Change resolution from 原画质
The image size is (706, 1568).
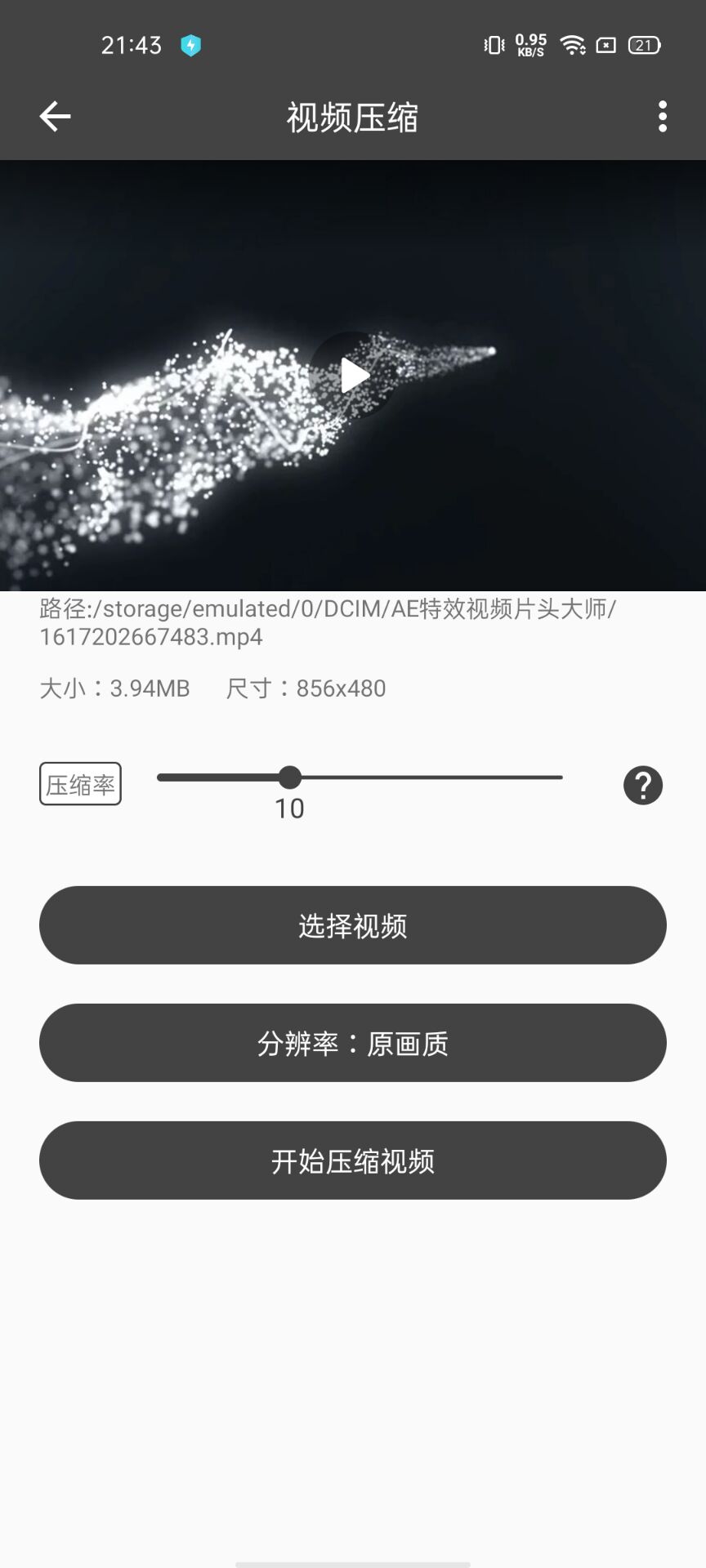tap(353, 1043)
